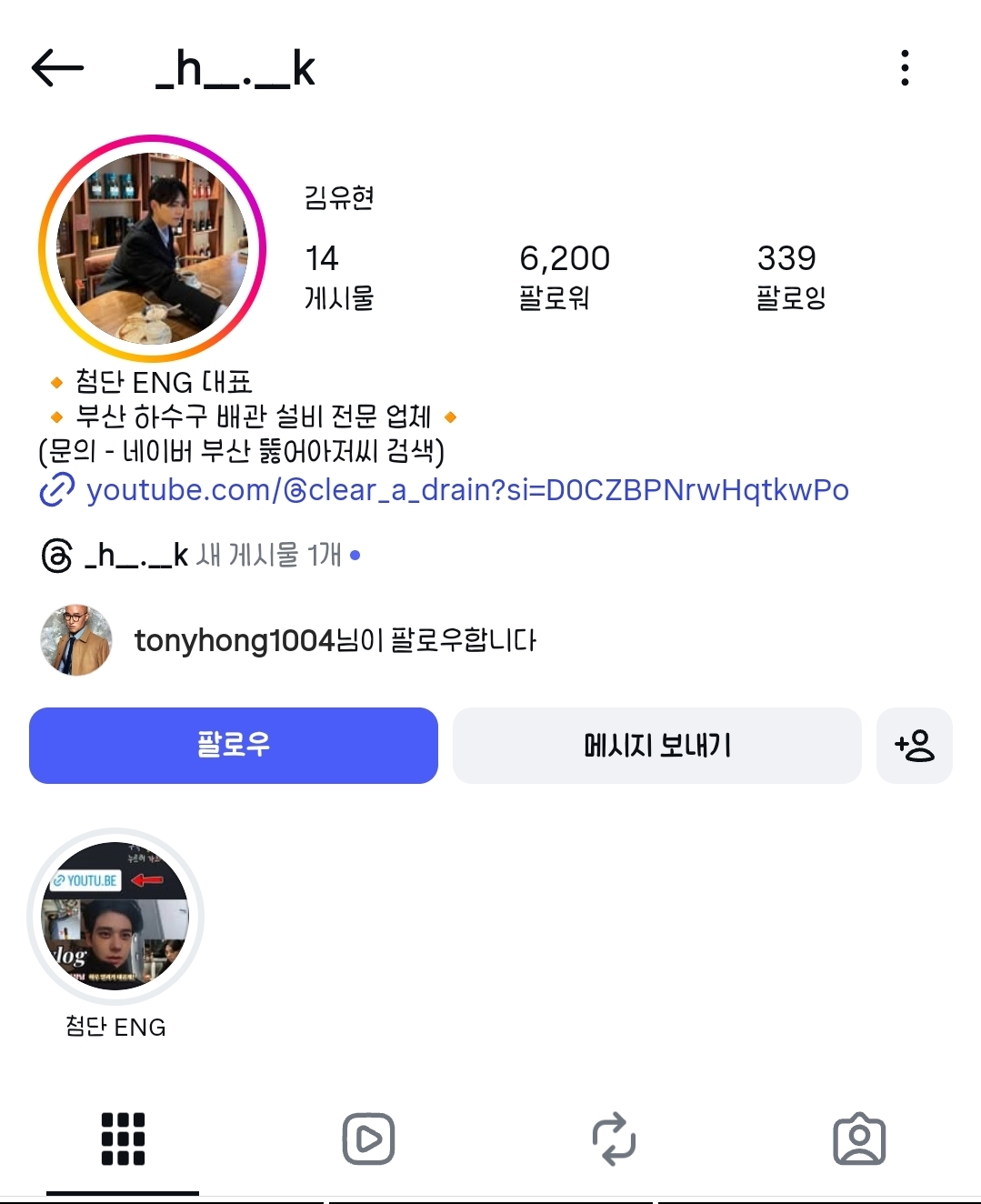Open the youtube.com clear_a_drain link
Image resolution: width=981 pixels, height=1204 pixels.
(x=466, y=490)
